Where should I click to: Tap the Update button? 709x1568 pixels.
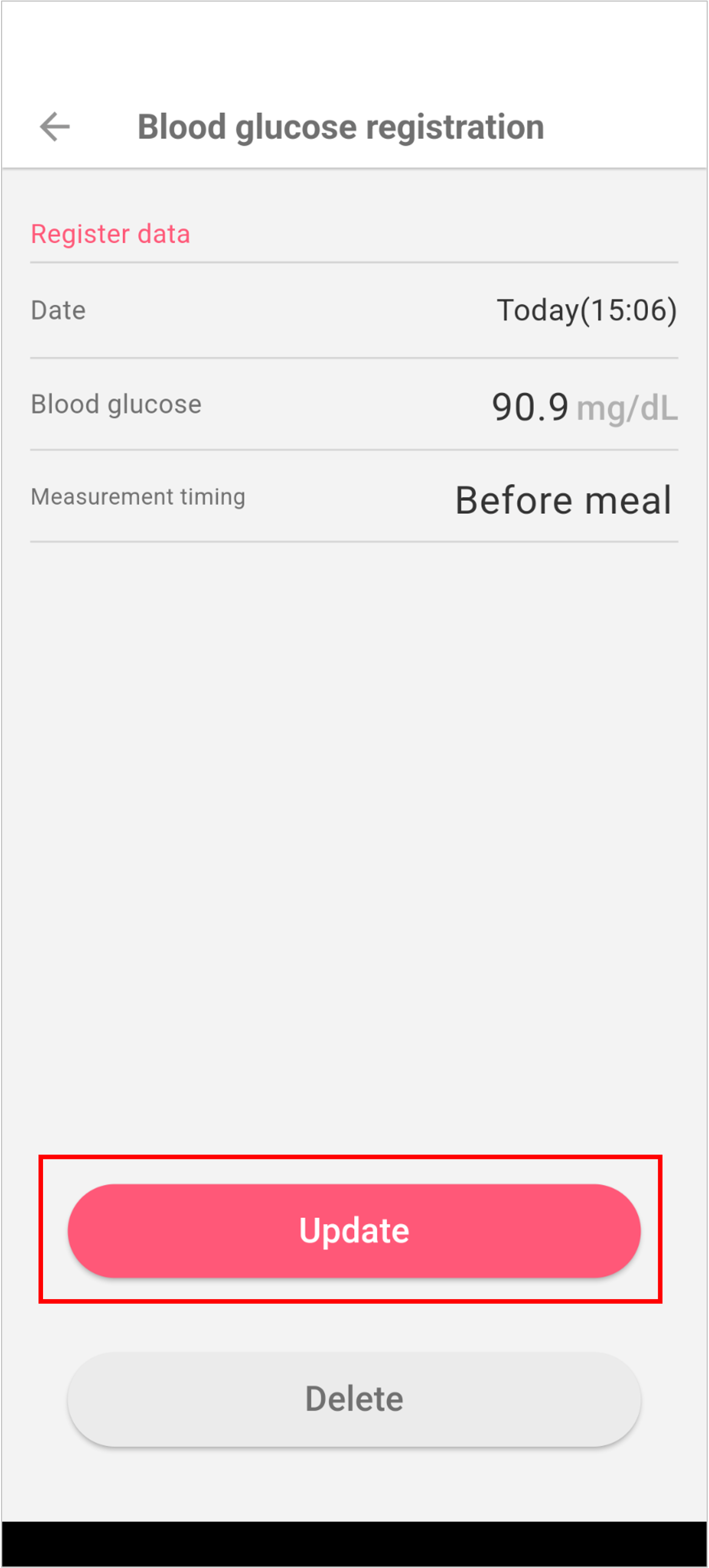(354, 1230)
